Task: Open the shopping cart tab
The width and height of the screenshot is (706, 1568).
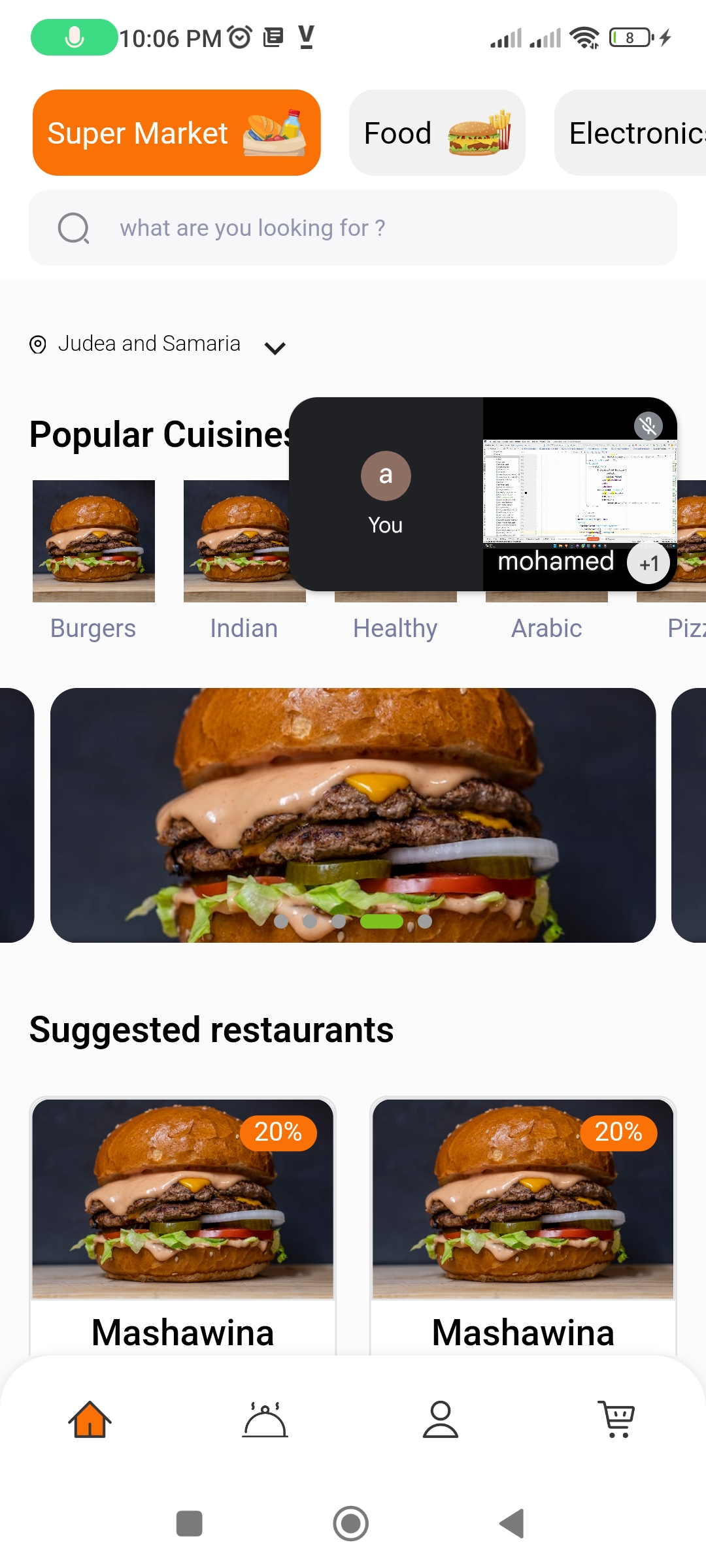Action: point(616,1419)
